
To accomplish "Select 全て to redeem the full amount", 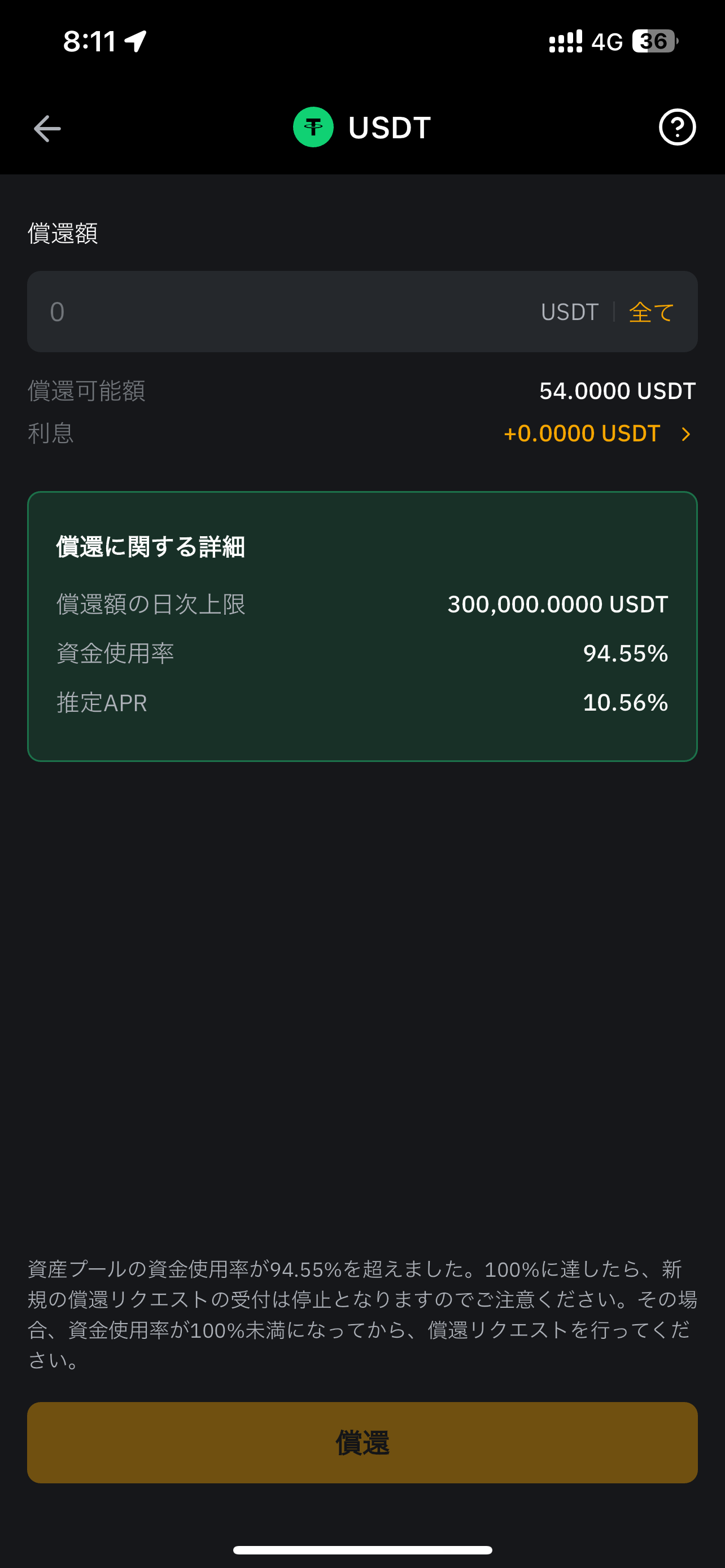I will [650, 312].
